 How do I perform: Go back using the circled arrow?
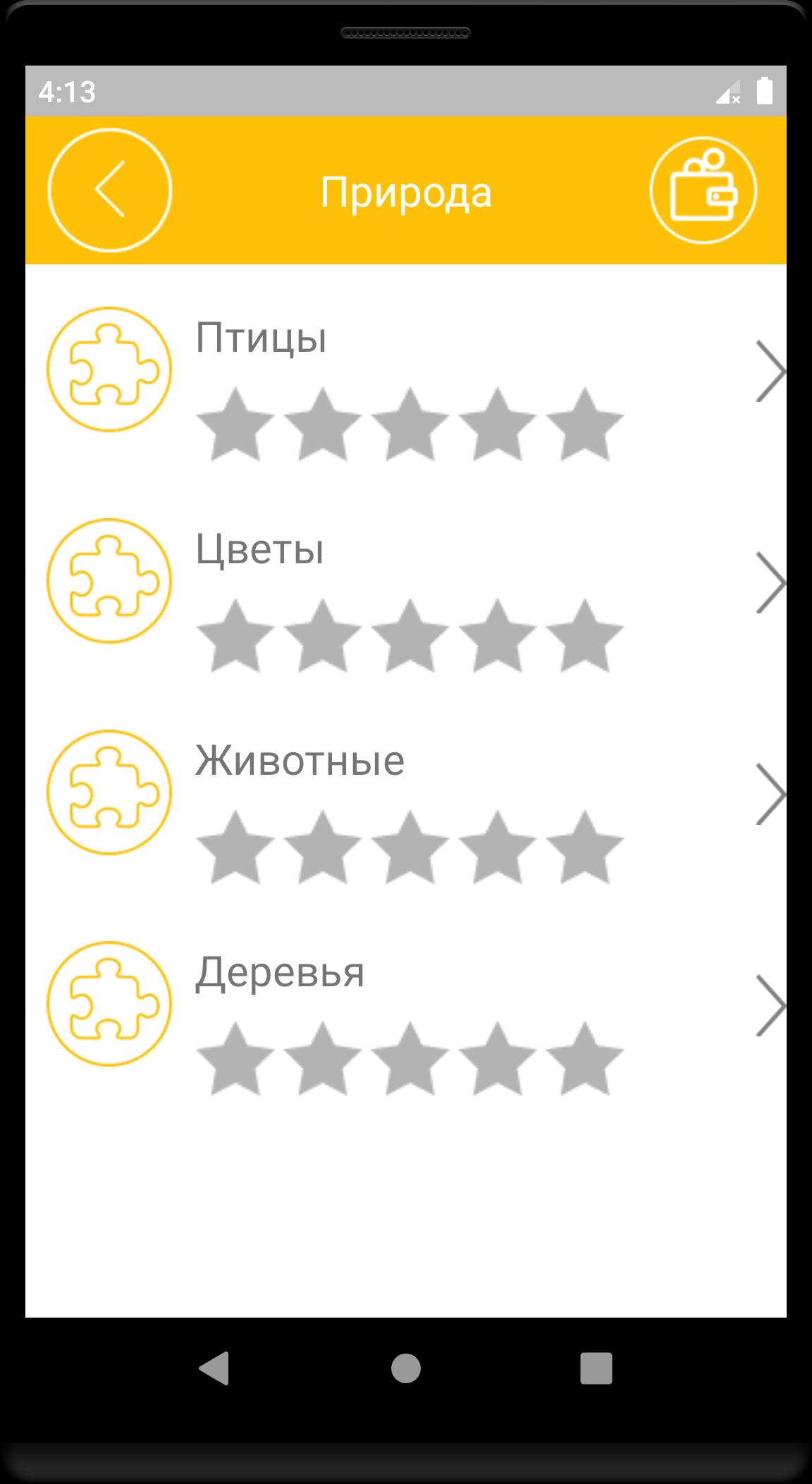tap(110, 190)
